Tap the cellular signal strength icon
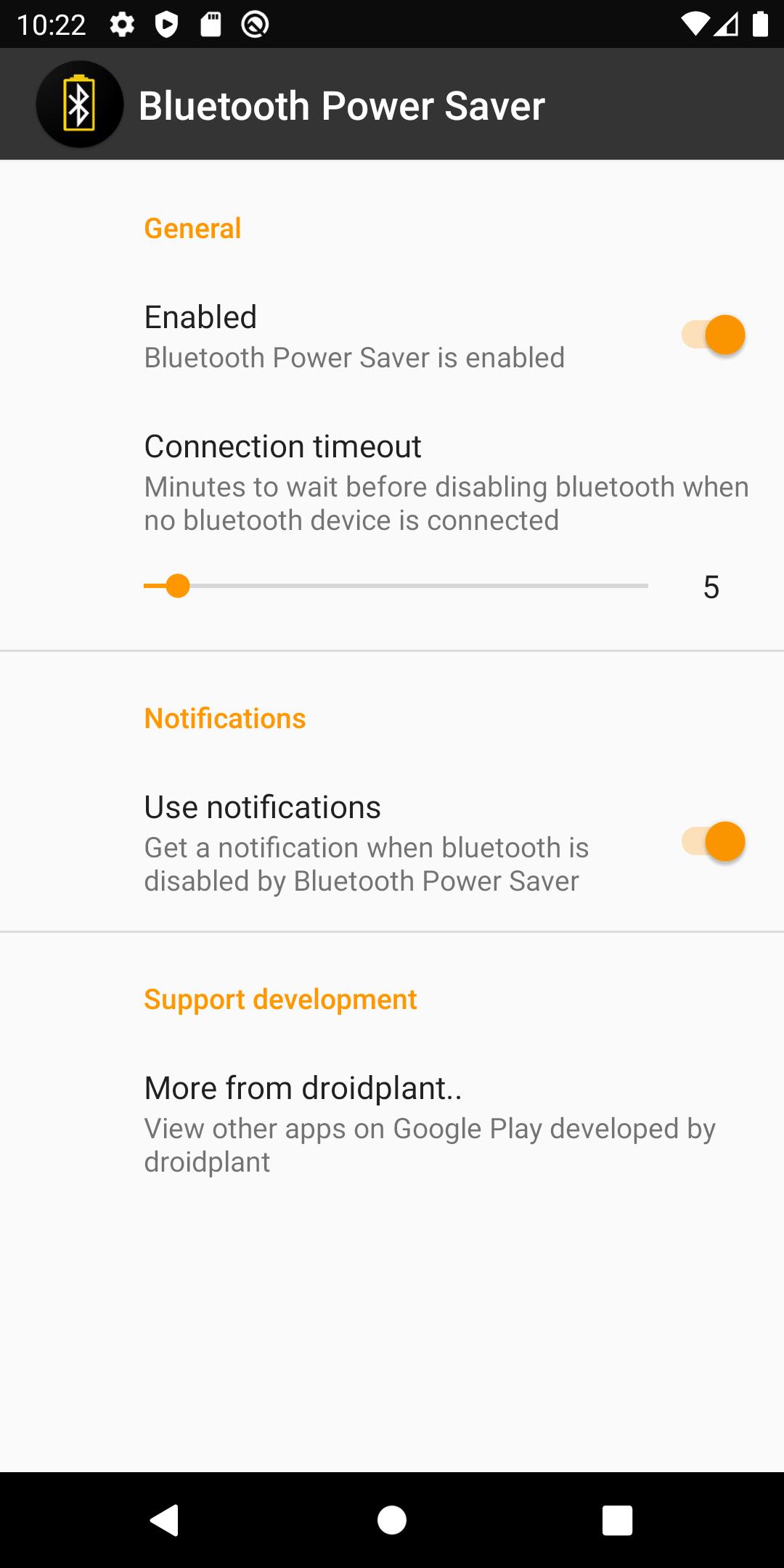 pos(726,24)
